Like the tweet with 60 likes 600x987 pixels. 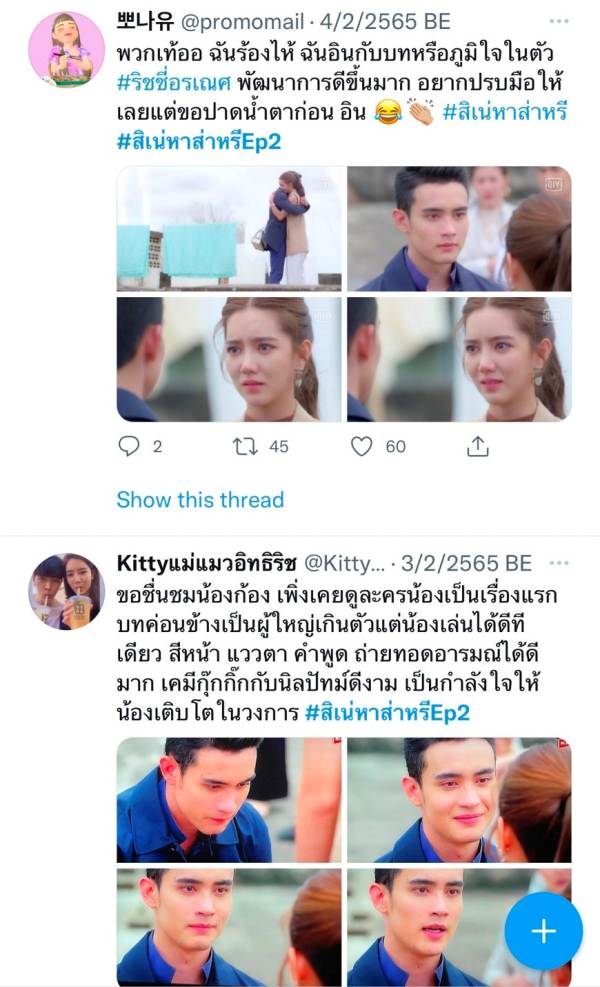coord(361,446)
